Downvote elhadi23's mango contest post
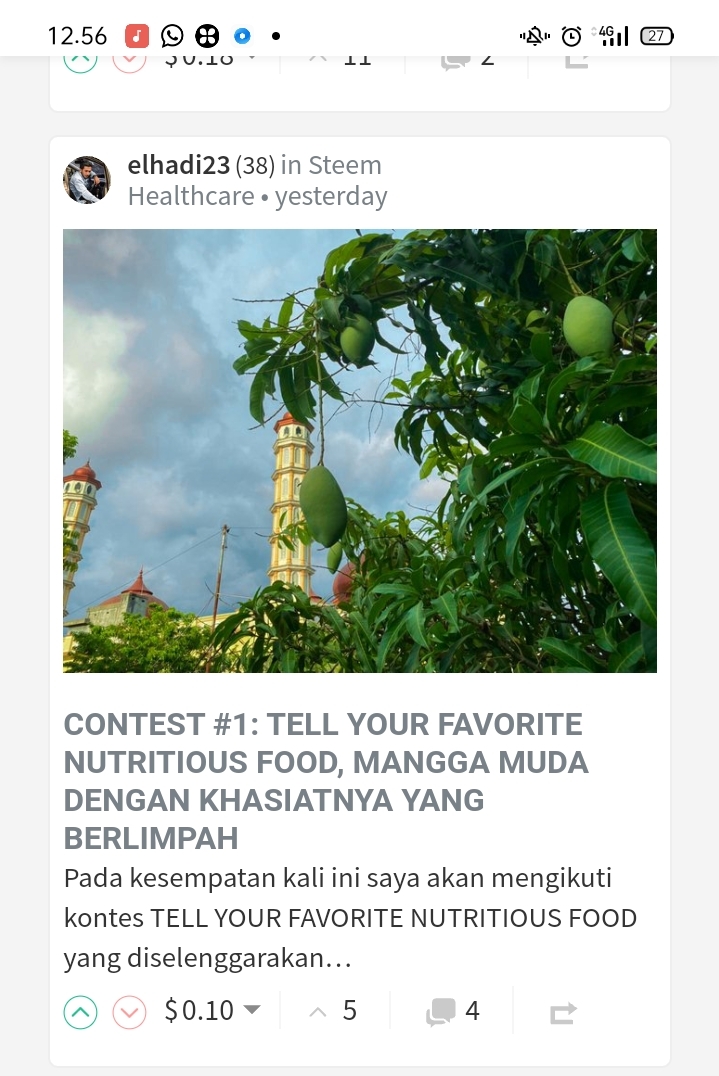 [129, 1012]
